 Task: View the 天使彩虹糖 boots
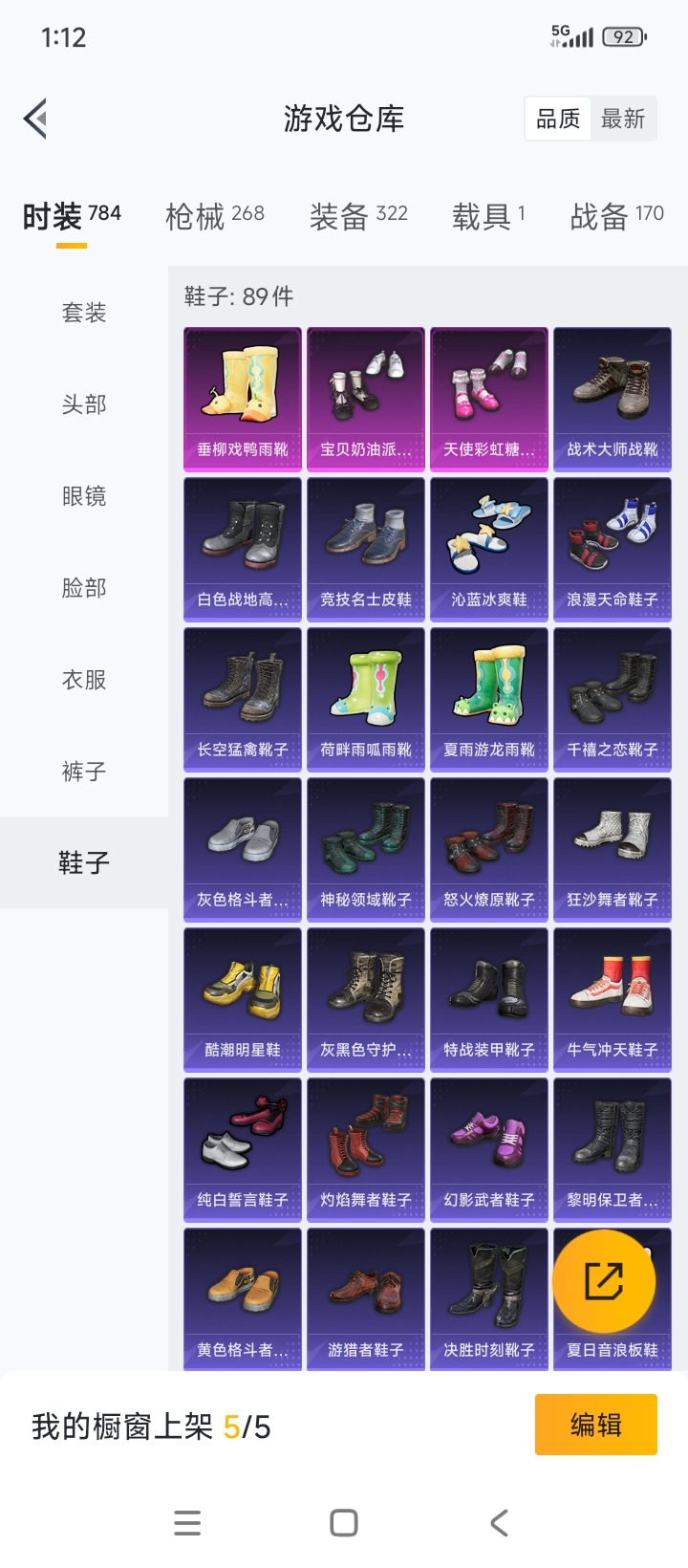point(488,397)
